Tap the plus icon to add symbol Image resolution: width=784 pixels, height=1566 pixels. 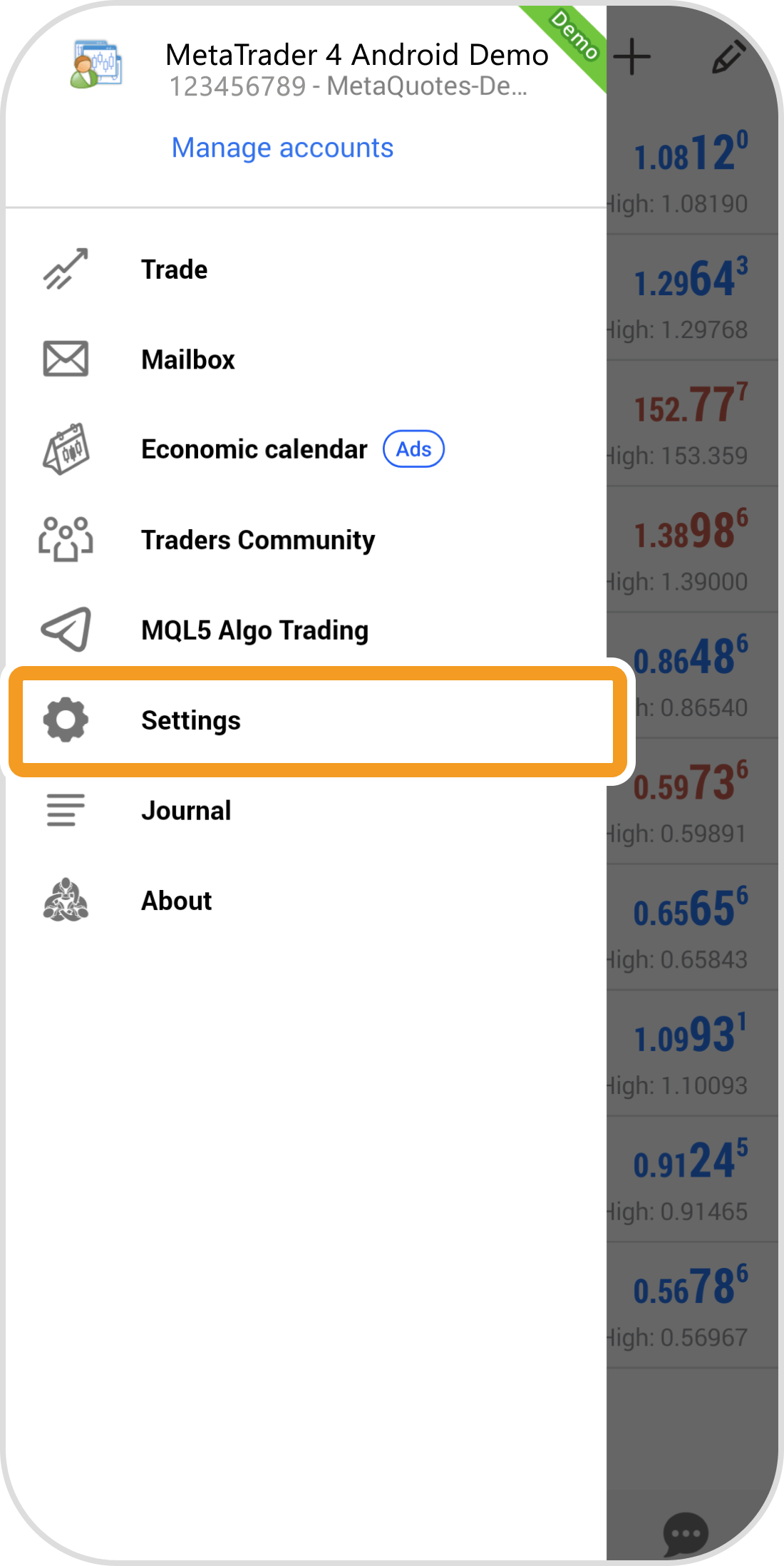tap(631, 57)
